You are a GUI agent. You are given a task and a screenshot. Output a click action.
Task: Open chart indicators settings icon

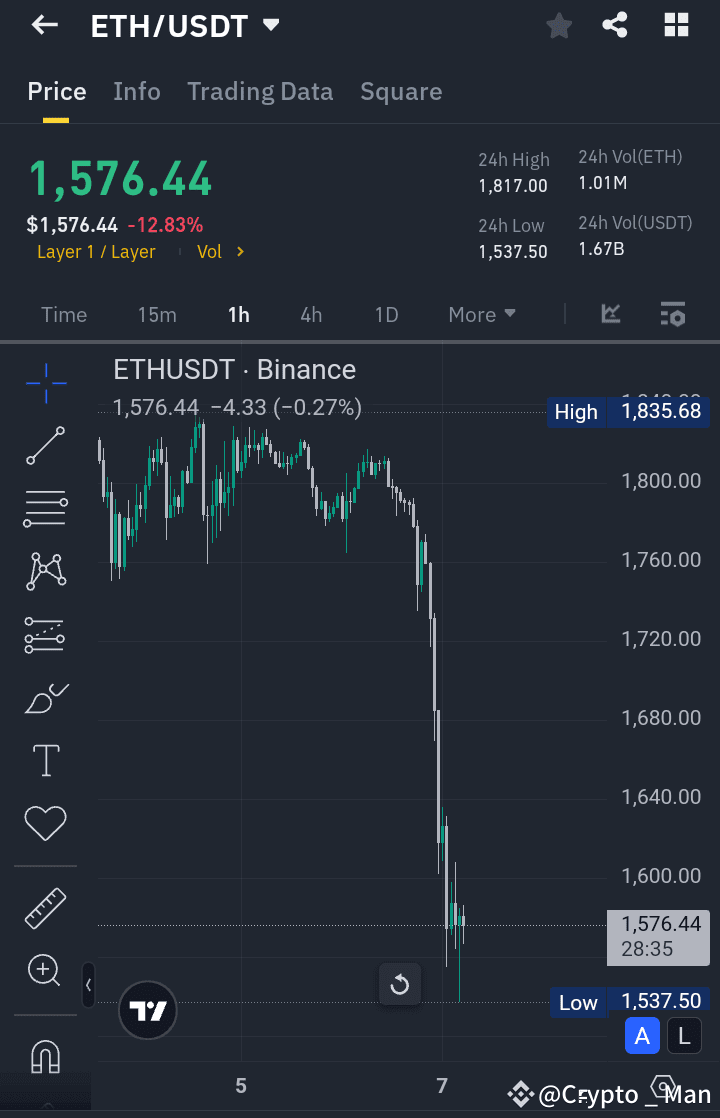click(673, 314)
